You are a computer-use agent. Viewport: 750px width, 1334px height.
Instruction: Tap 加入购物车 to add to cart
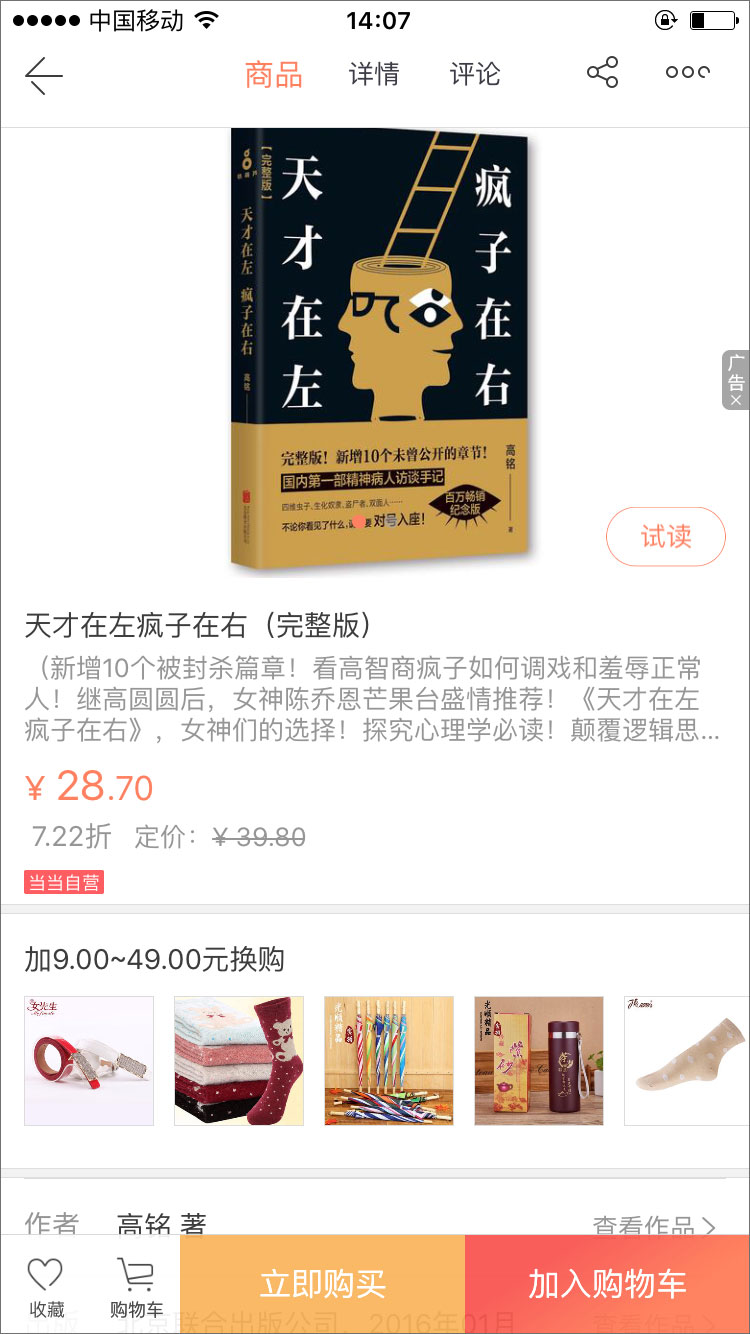[x=607, y=1285]
